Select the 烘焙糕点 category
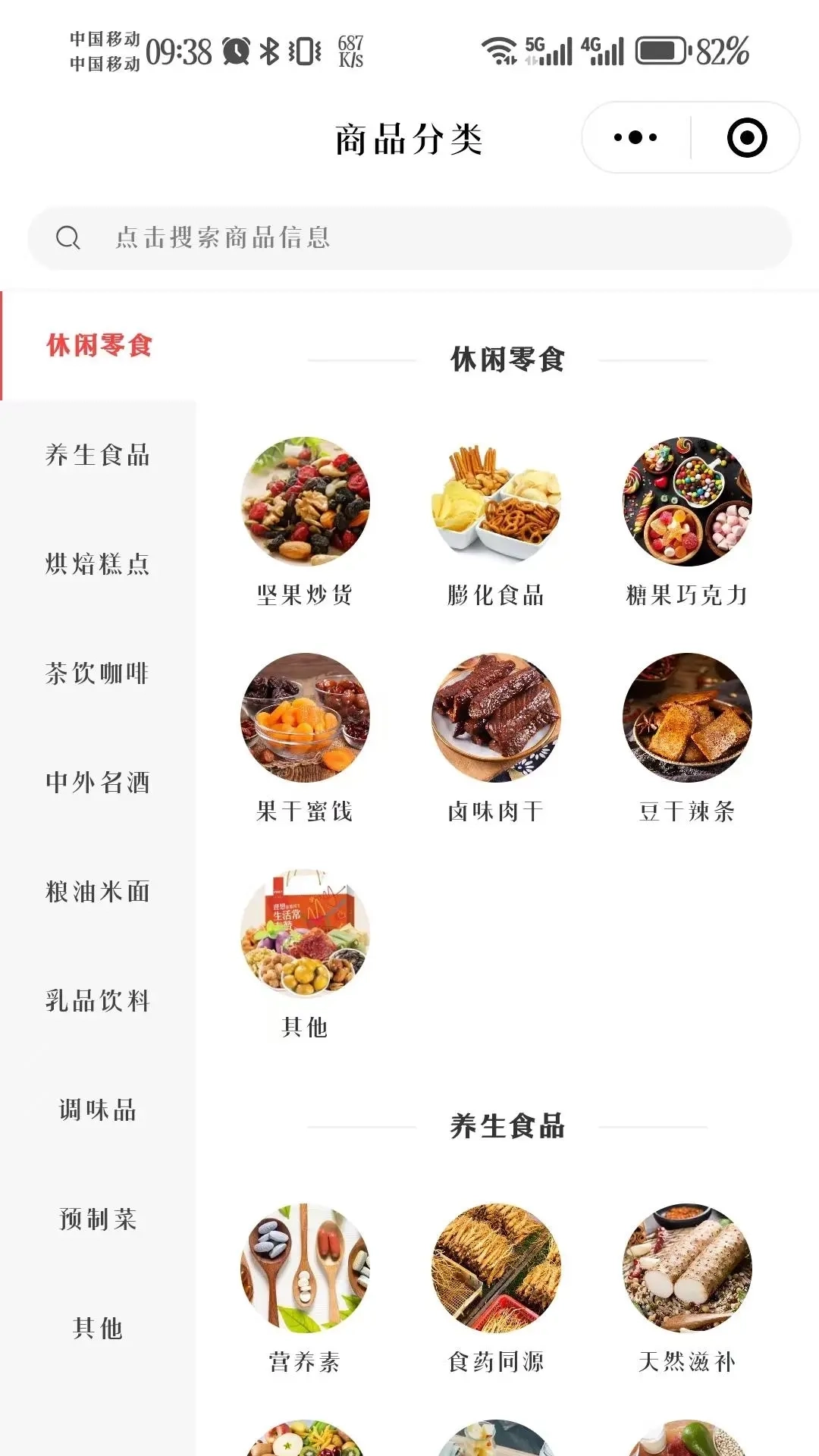 coord(99,565)
